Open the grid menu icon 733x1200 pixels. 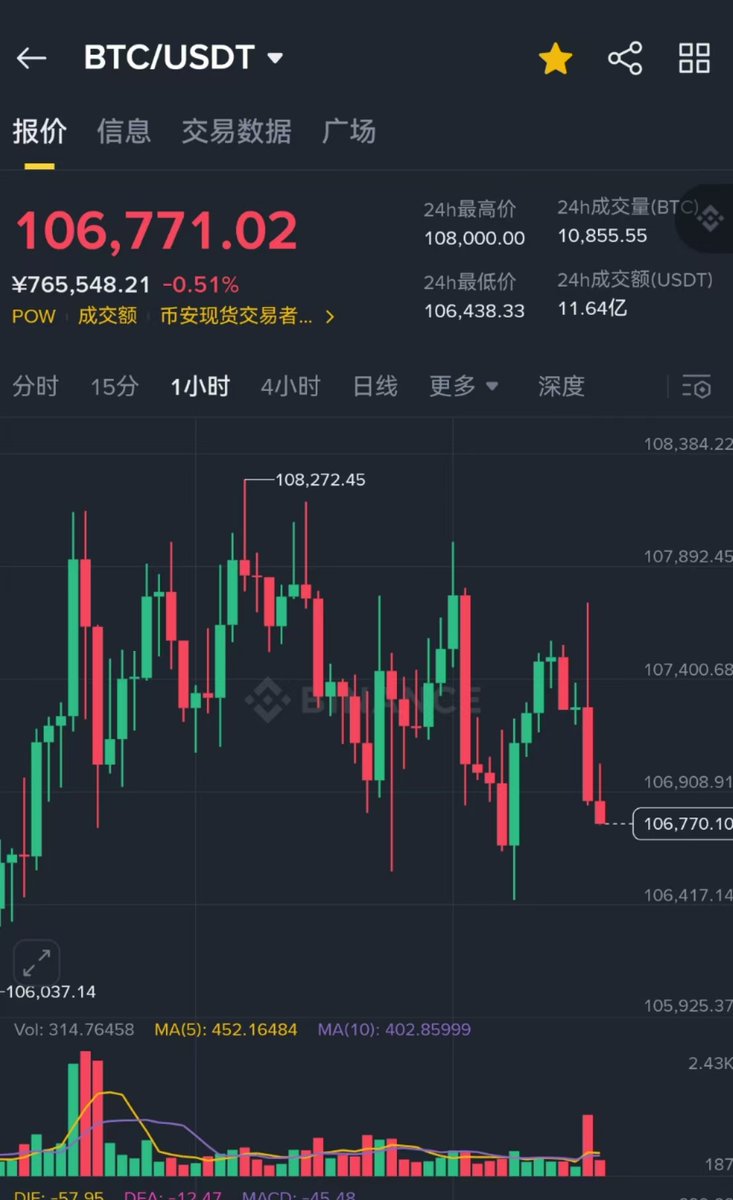pos(695,58)
